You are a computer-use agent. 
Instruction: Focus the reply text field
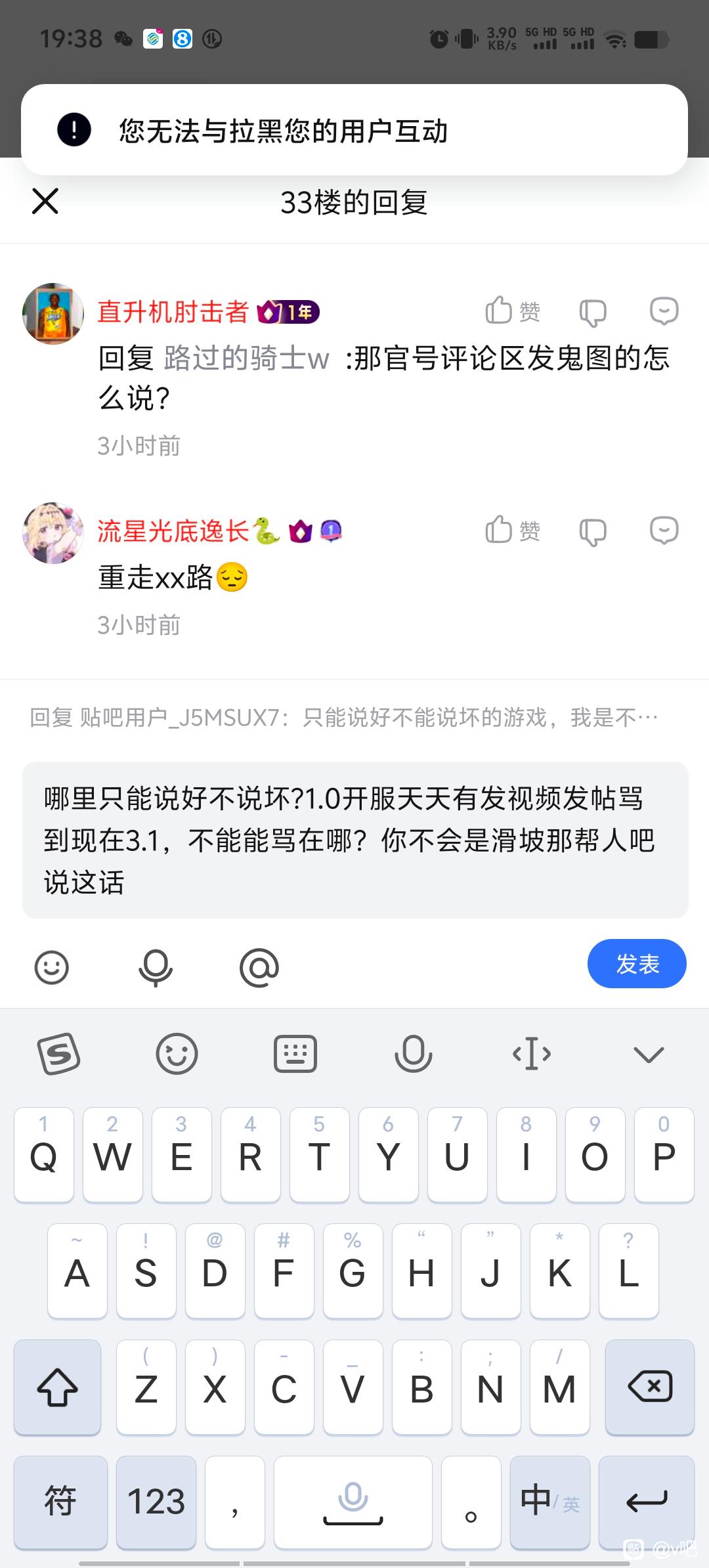point(354,840)
